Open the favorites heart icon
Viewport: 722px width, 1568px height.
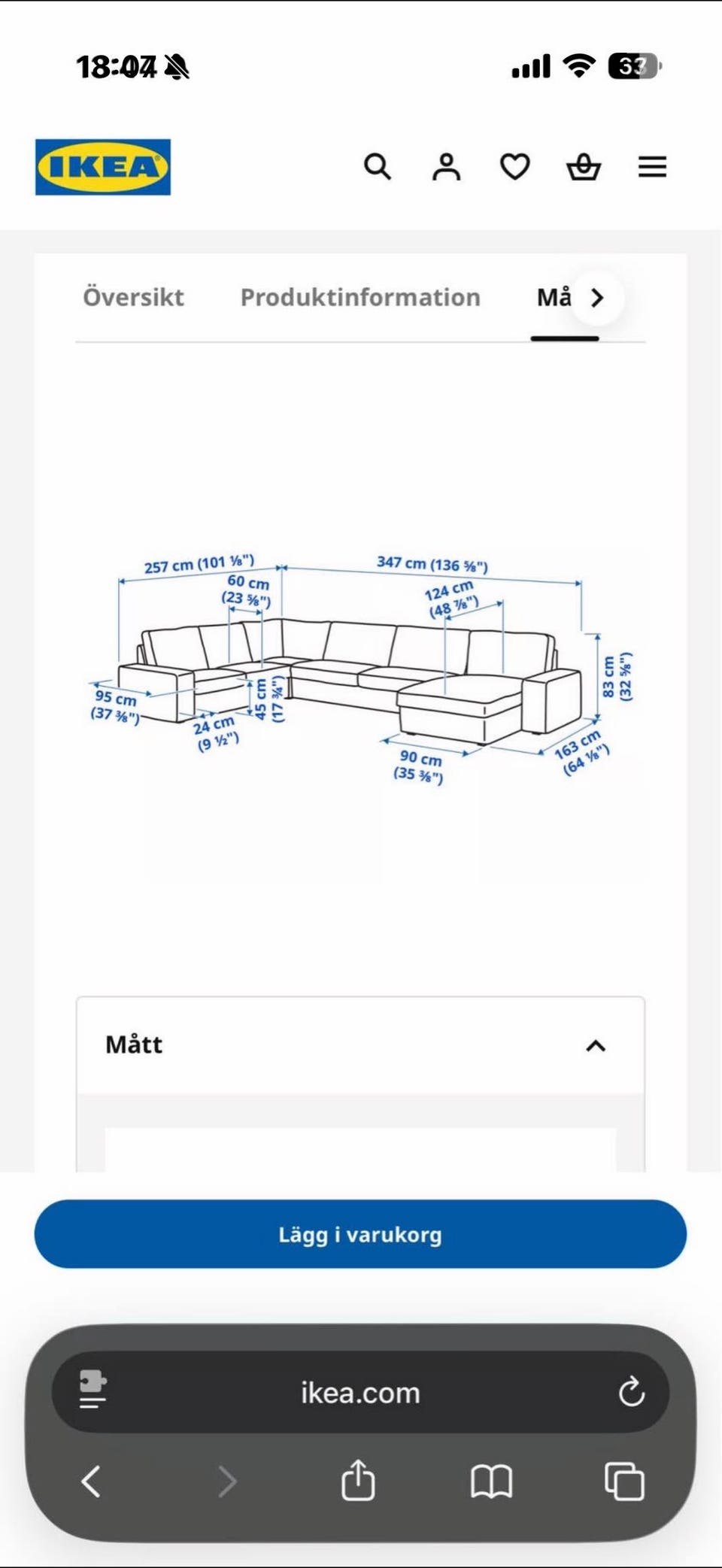[x=515, y=167]
